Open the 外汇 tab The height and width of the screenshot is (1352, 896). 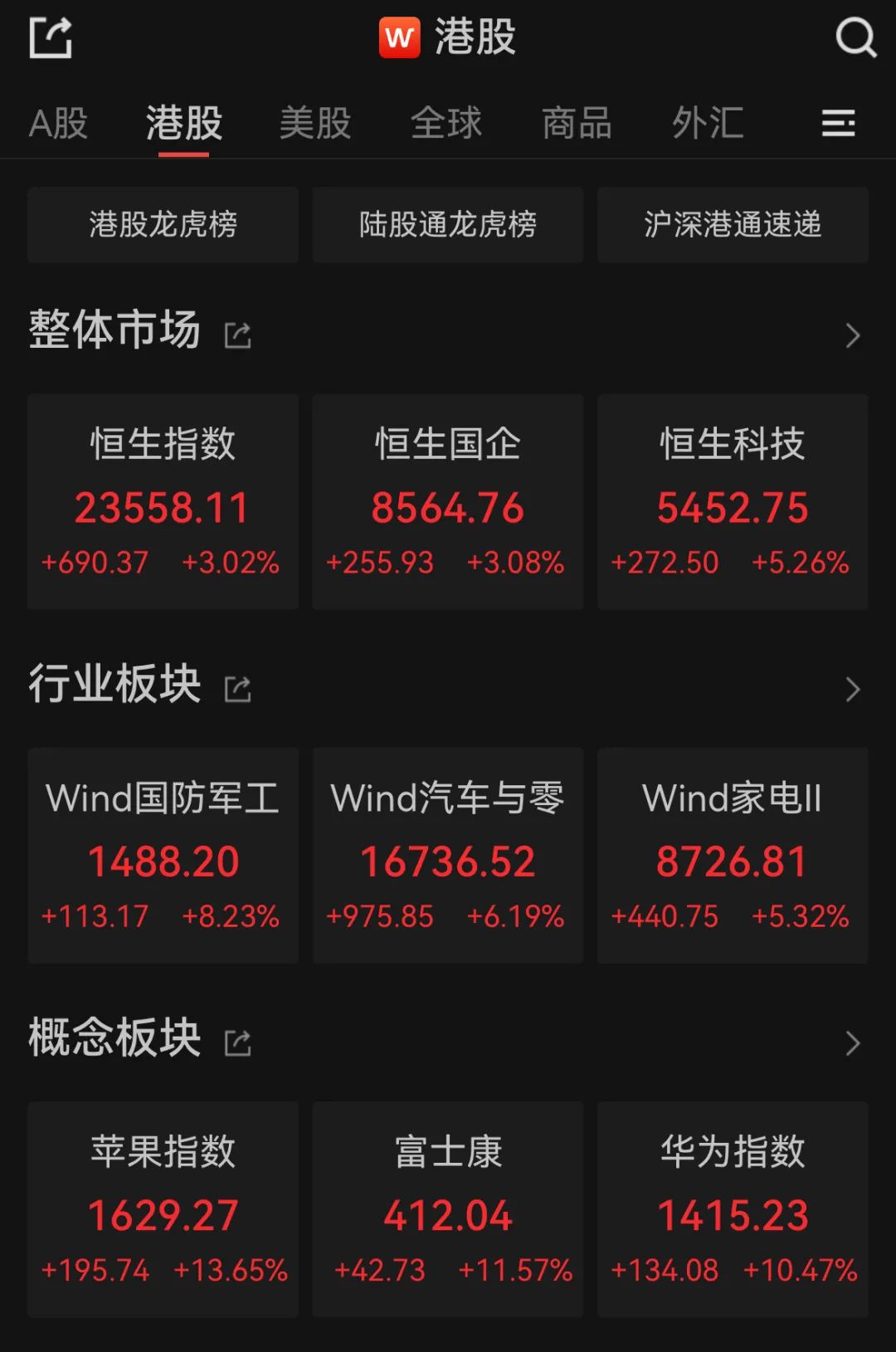(708, 124)
